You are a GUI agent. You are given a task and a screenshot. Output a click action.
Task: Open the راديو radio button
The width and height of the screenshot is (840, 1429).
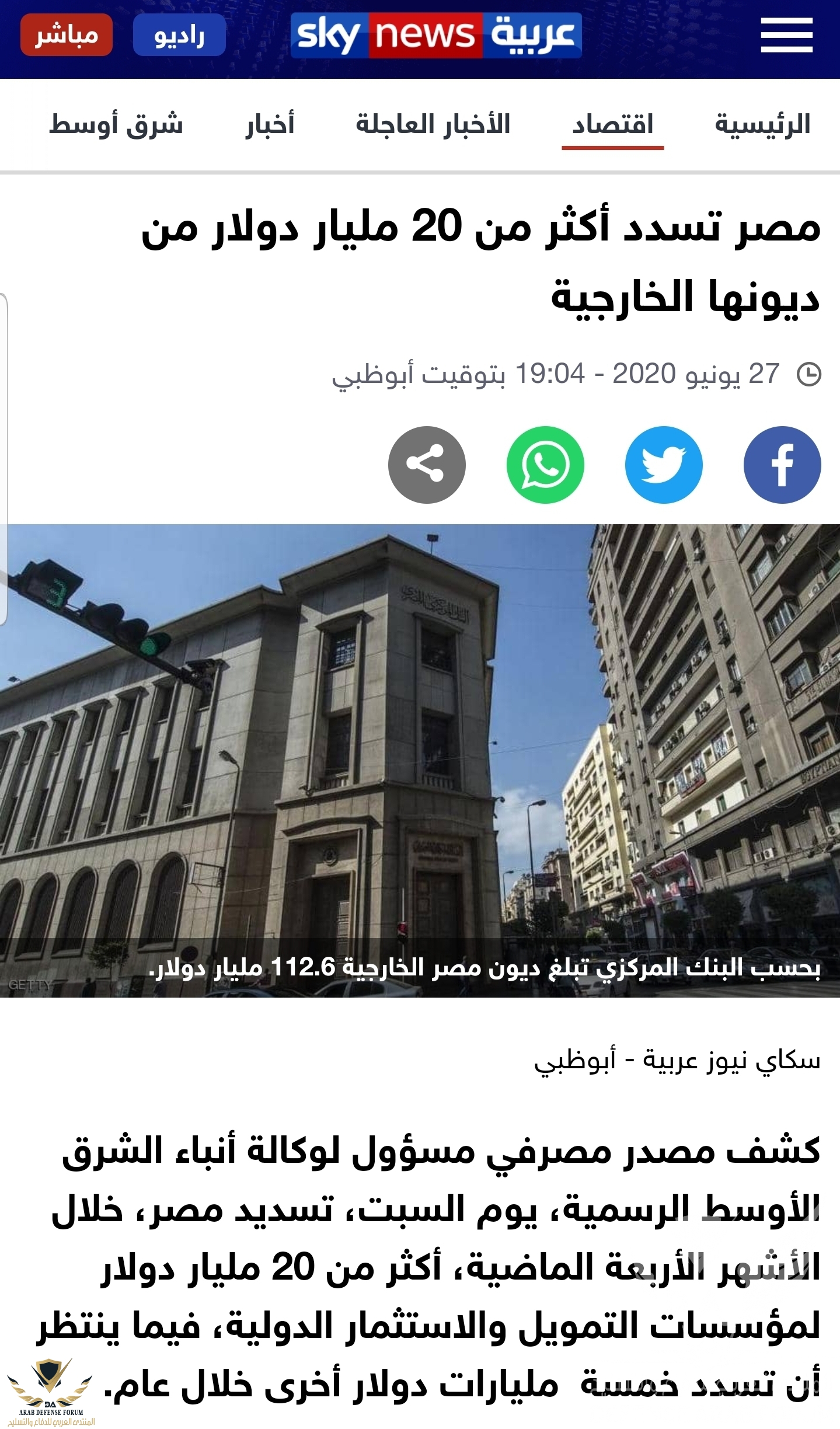point(179,36)
